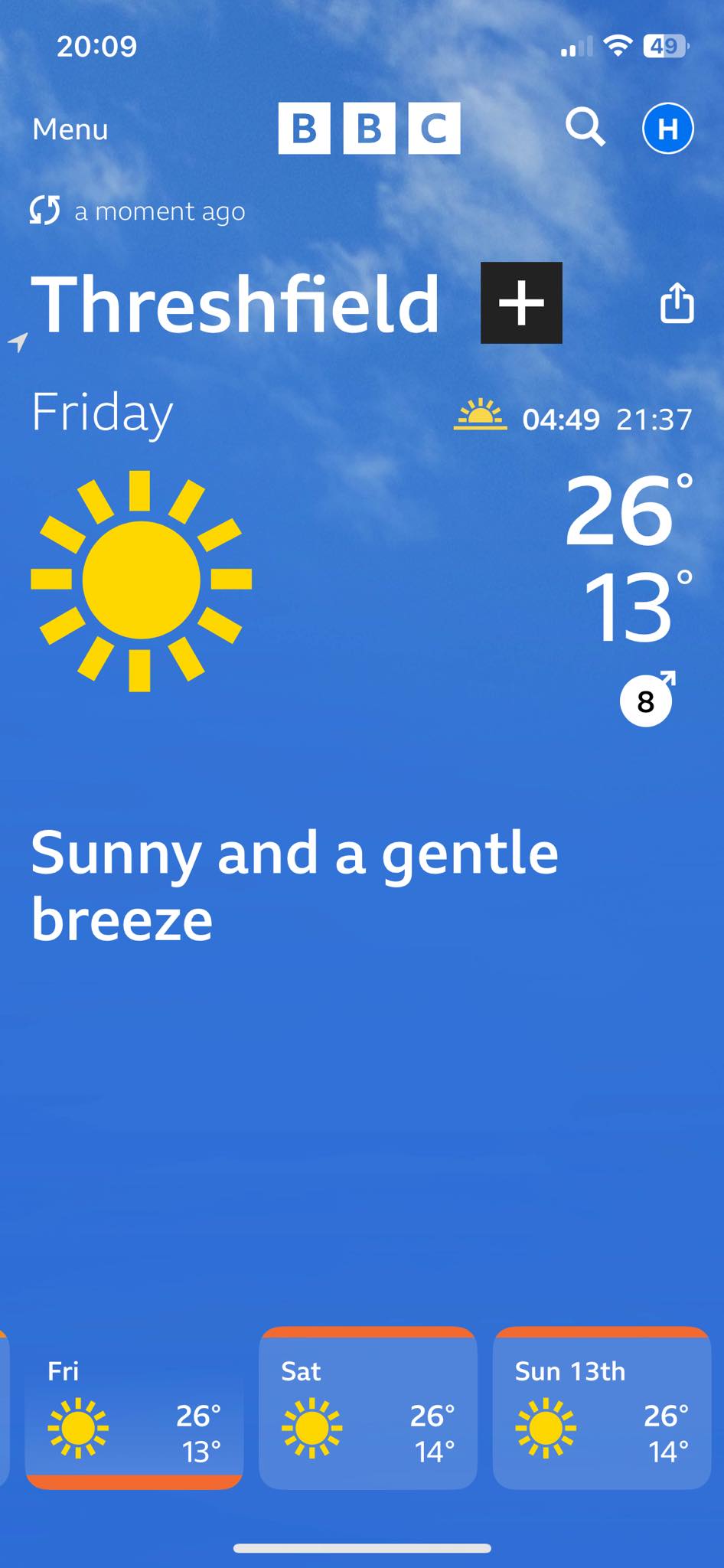Viewport: 724px width, 1568px height.
Task: Switch to the Sat forecast
Action: click(x=368, y=1407)
